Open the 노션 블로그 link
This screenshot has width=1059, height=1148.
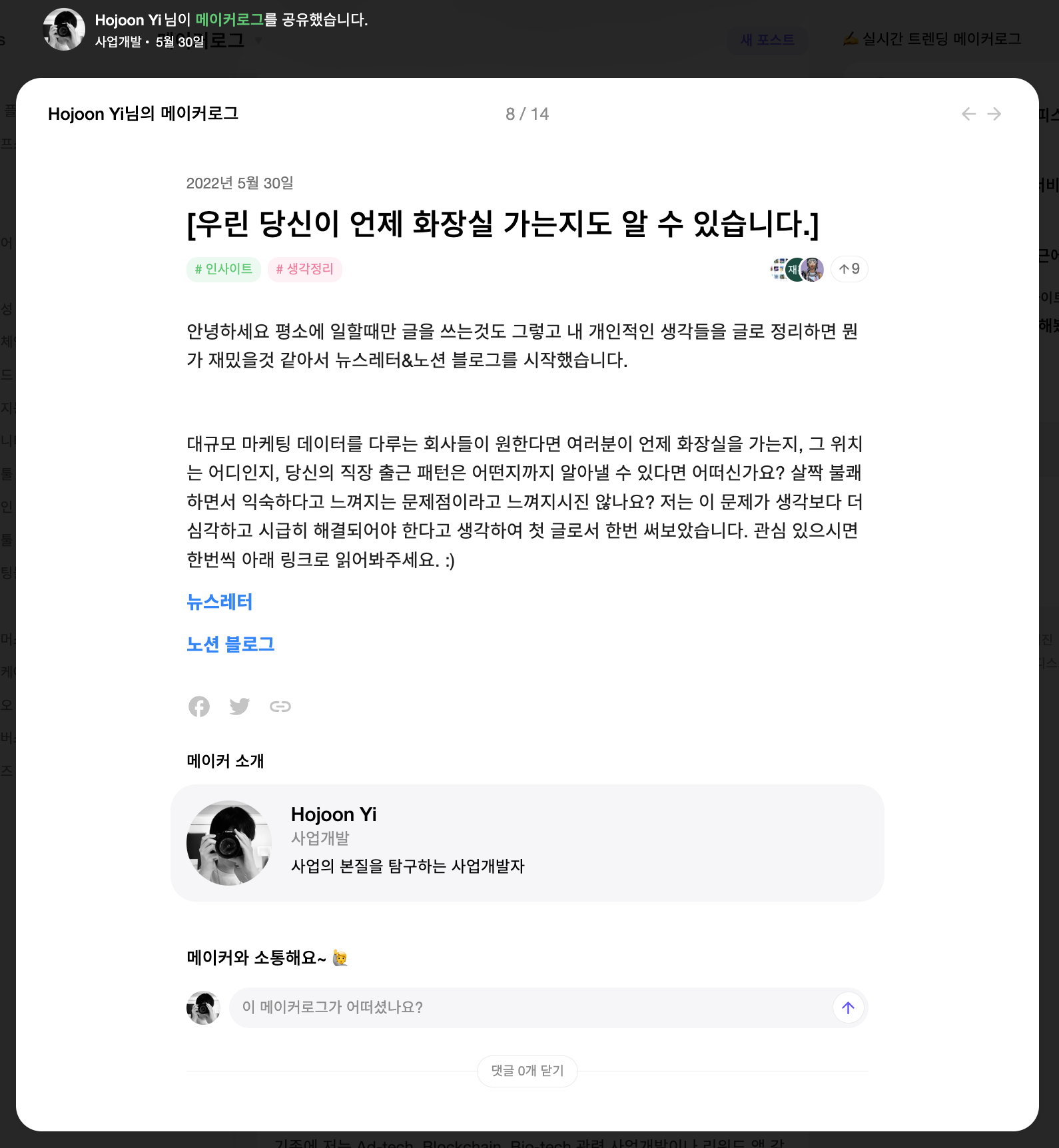[230, 644]
